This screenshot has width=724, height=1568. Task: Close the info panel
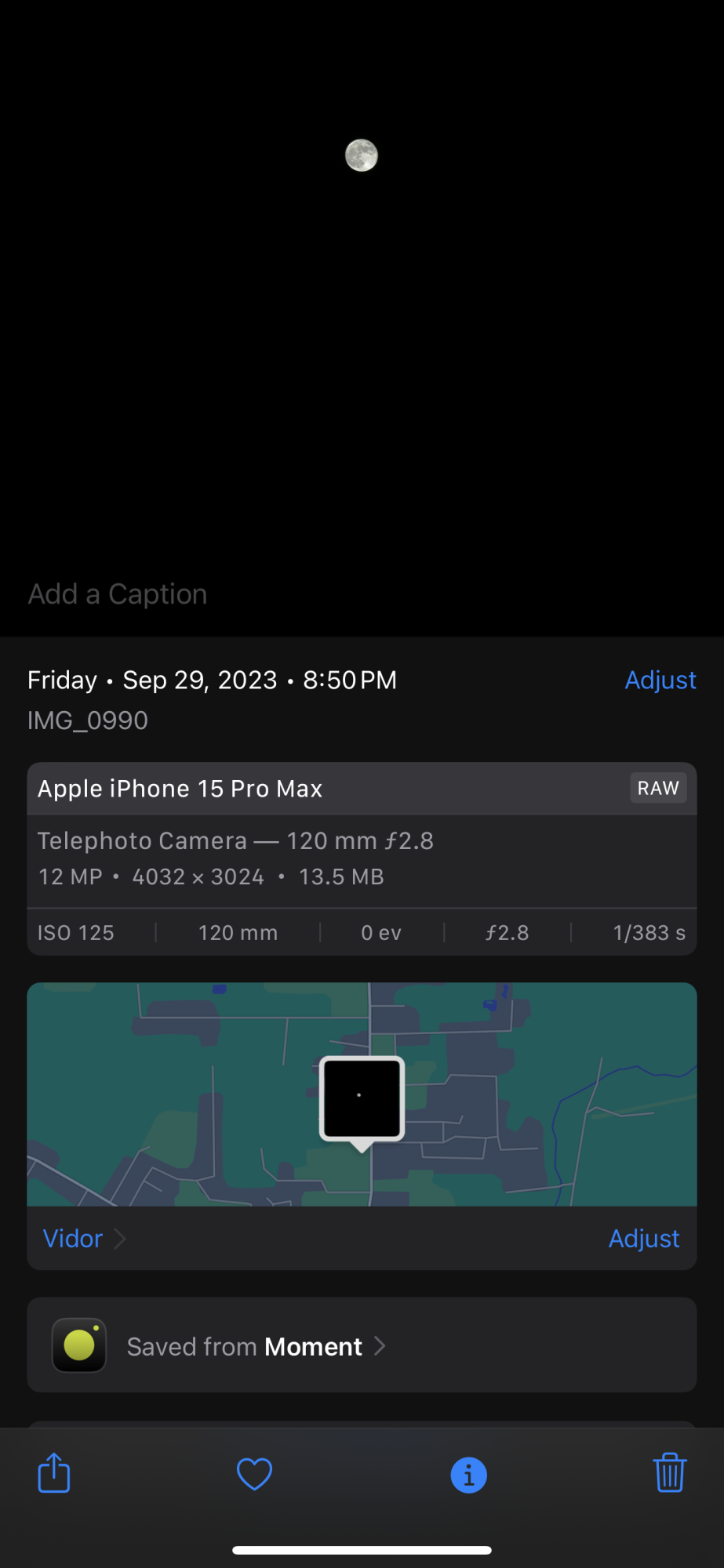(x=468, y=1475)
